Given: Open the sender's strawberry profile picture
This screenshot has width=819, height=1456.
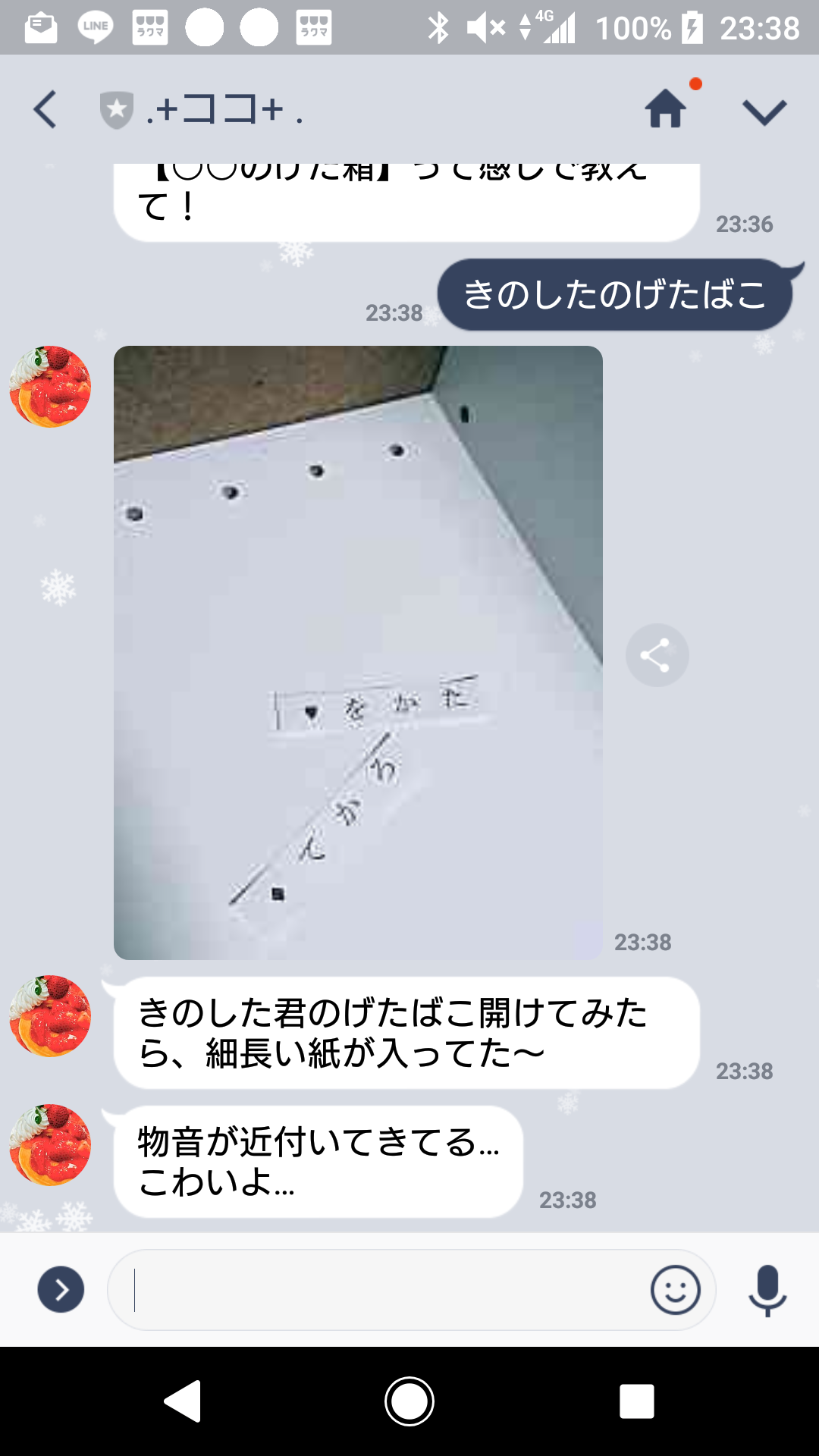Looking at the screenshot, I should coord(50,387).
